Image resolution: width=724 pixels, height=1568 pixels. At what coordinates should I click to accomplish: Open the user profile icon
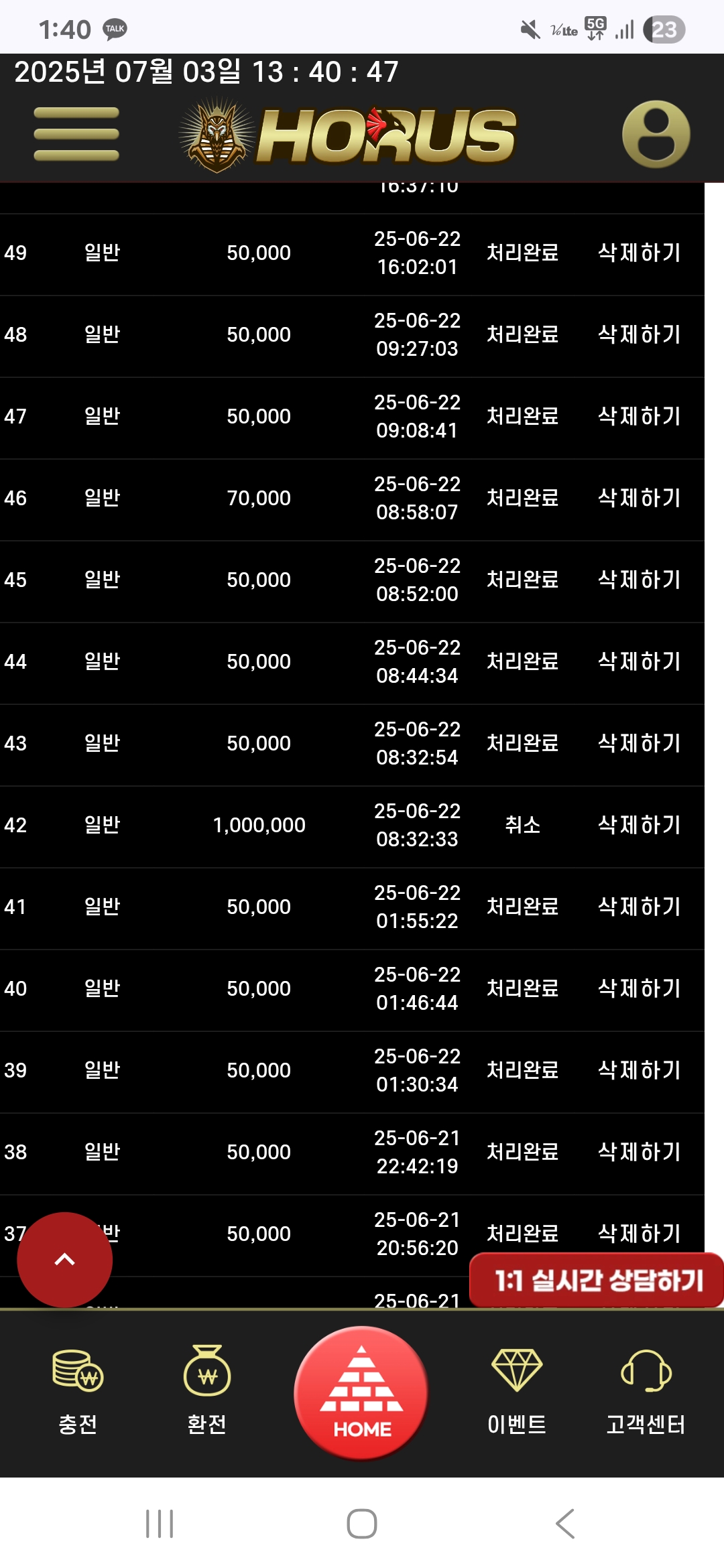(x=656, y=134)
